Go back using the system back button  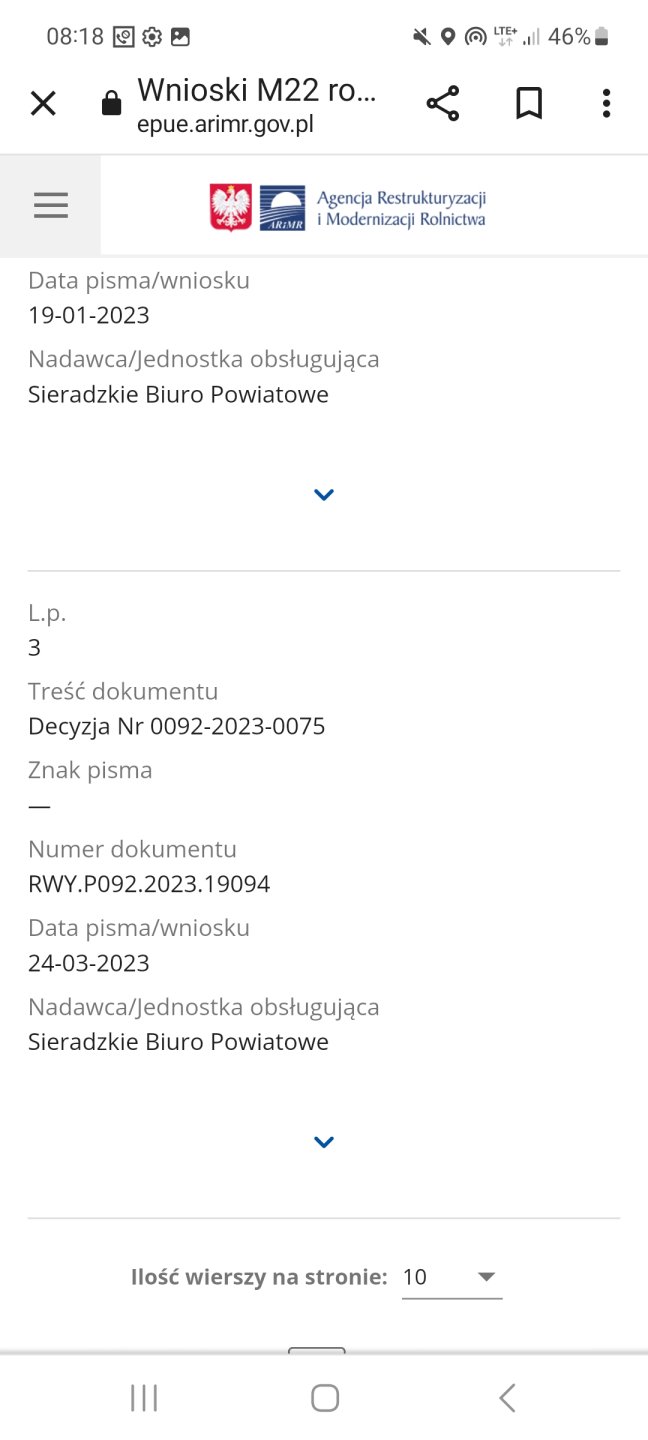coord(507,1397)
